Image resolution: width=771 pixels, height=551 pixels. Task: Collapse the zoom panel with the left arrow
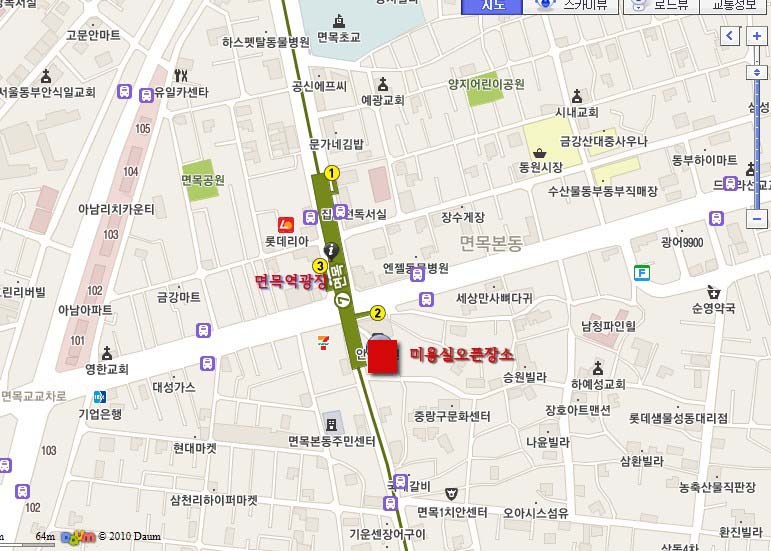[731, 37]
